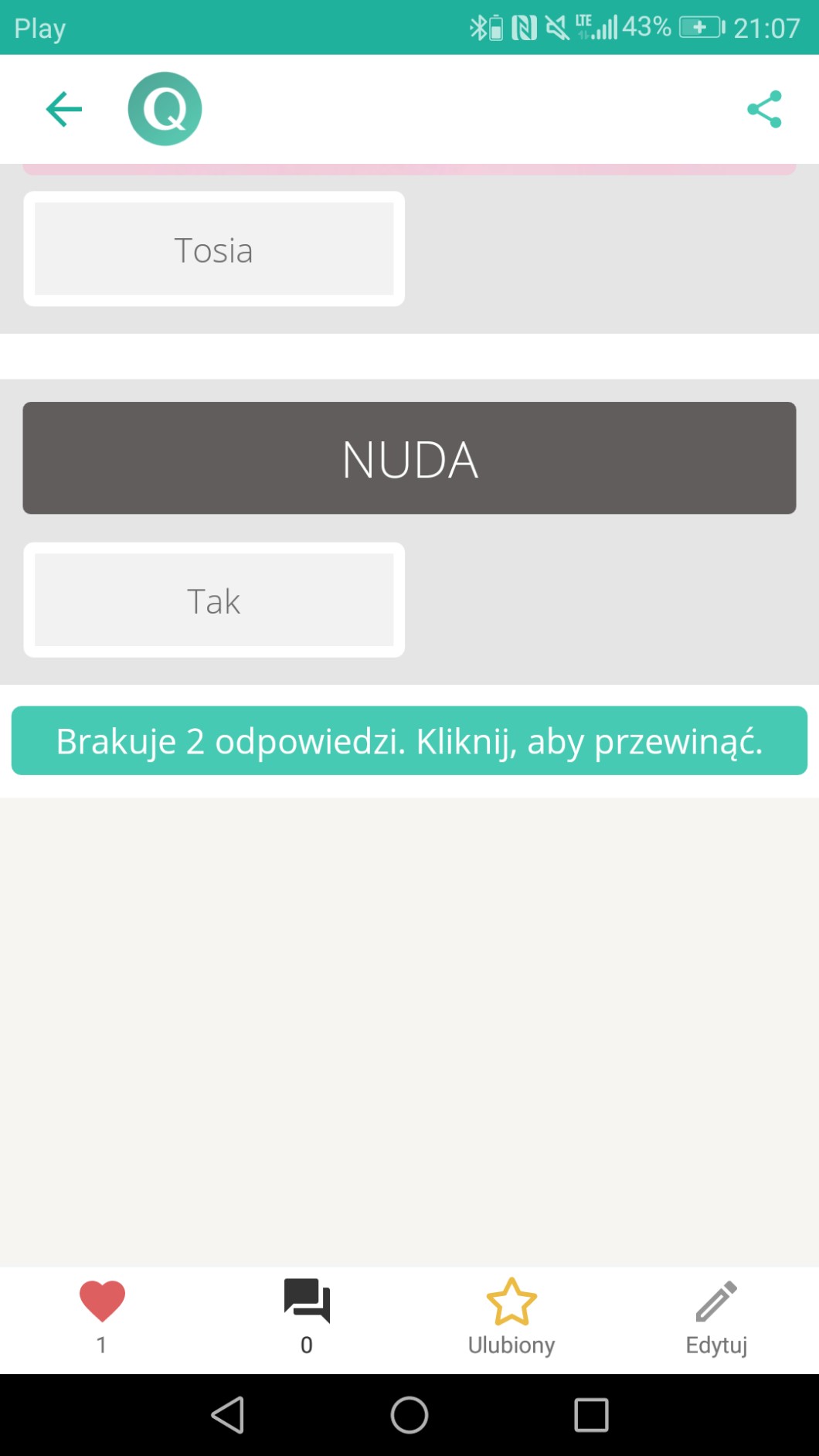Open the recent apps view
Screen dimensions: 819x1456
[x=591, y=1415]
